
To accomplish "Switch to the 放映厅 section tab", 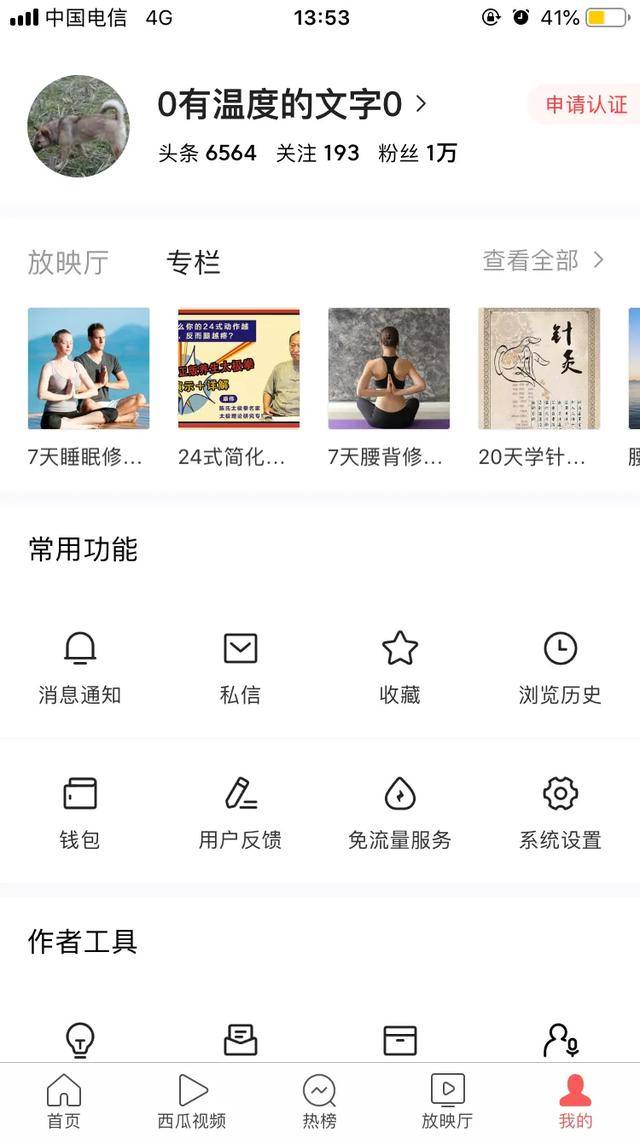I will [x=68, y=263].
